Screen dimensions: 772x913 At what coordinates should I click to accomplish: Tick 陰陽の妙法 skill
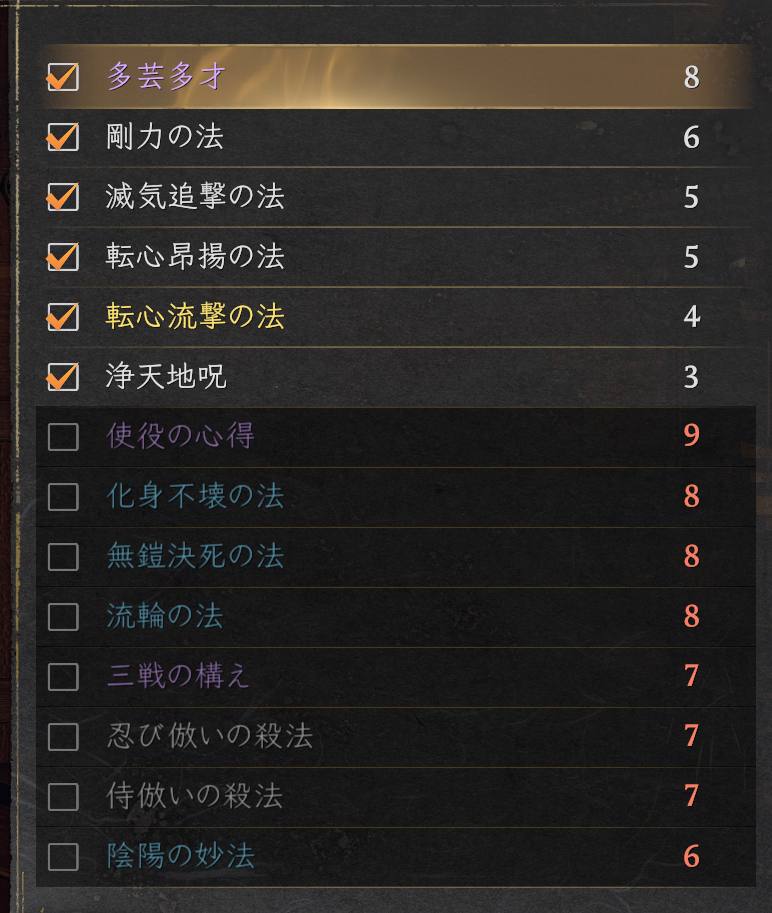pyautogui.click(x=63, y=857)
